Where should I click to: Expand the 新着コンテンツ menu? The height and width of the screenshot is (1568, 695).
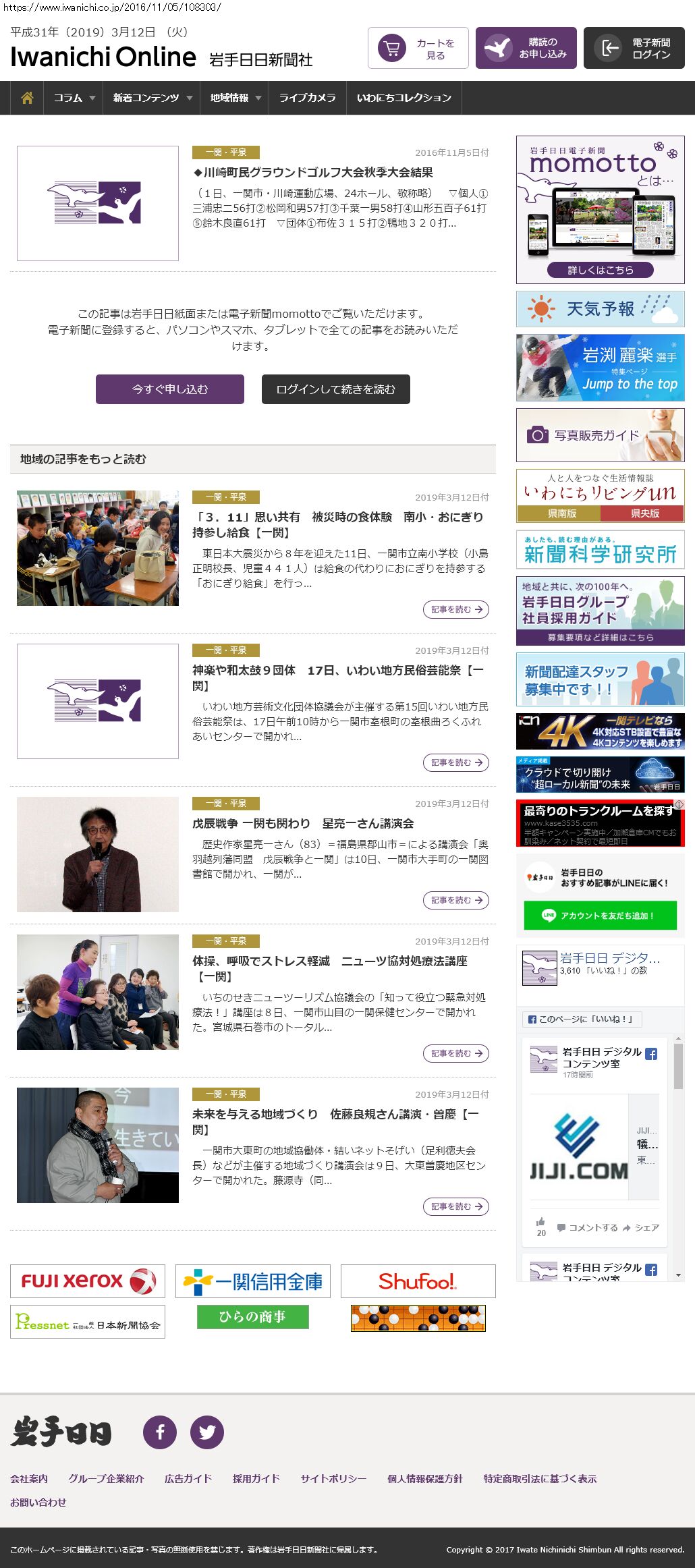(152, 98)
